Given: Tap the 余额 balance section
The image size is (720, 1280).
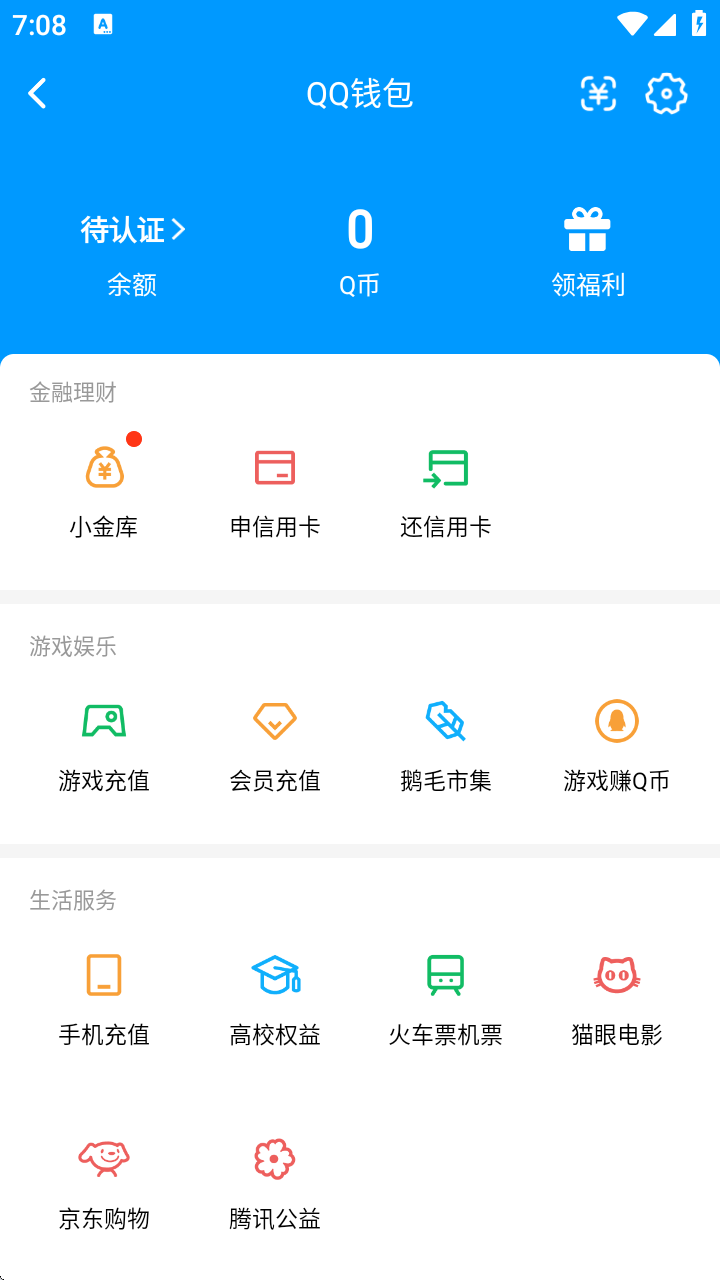Looking at the screenshot, I should pyautogui.click(x=131, y=284).
